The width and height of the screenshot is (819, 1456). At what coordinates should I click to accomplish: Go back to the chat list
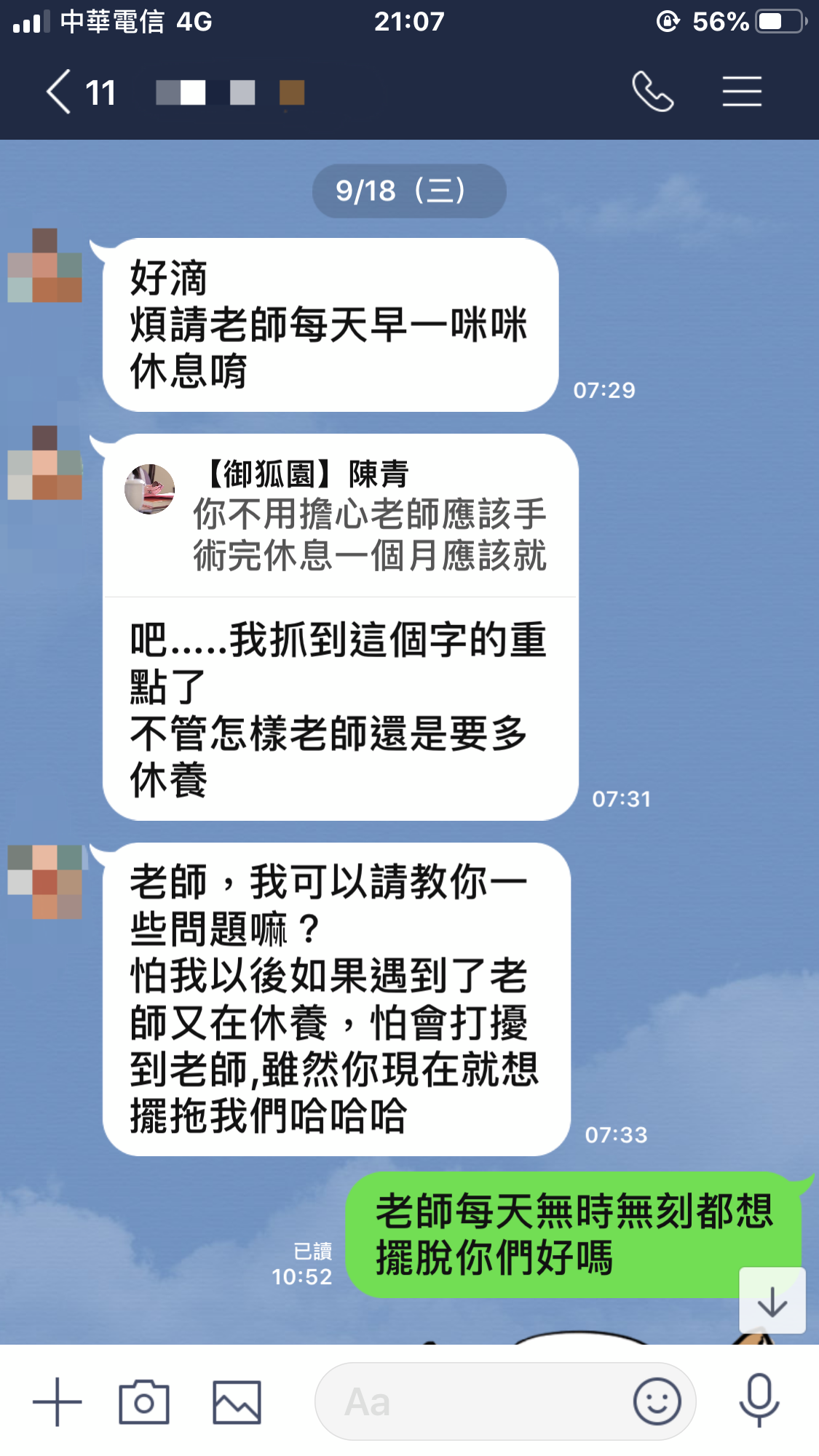point(60,92)
